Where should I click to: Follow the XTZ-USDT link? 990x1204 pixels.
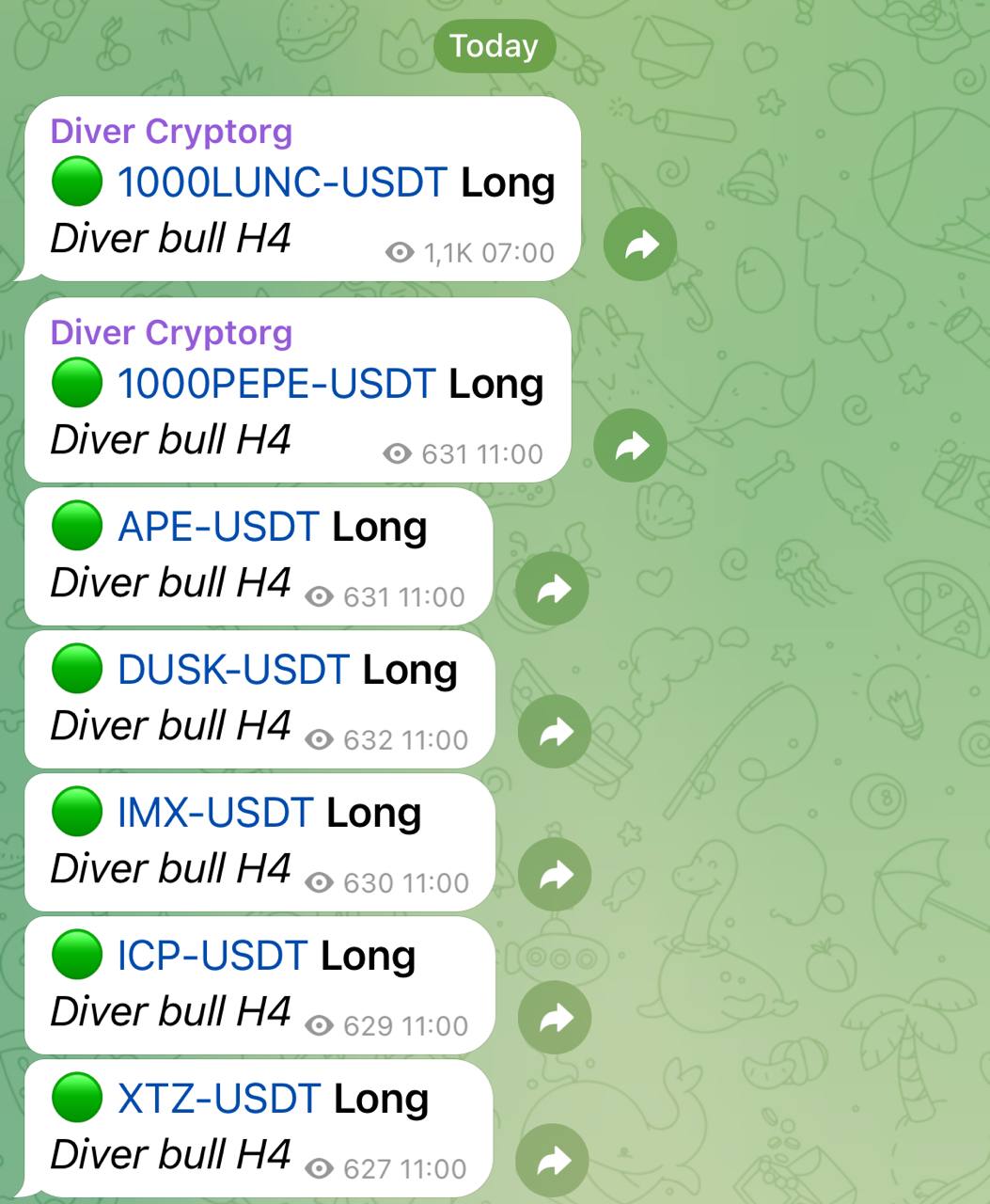[x=219, y=1099]
